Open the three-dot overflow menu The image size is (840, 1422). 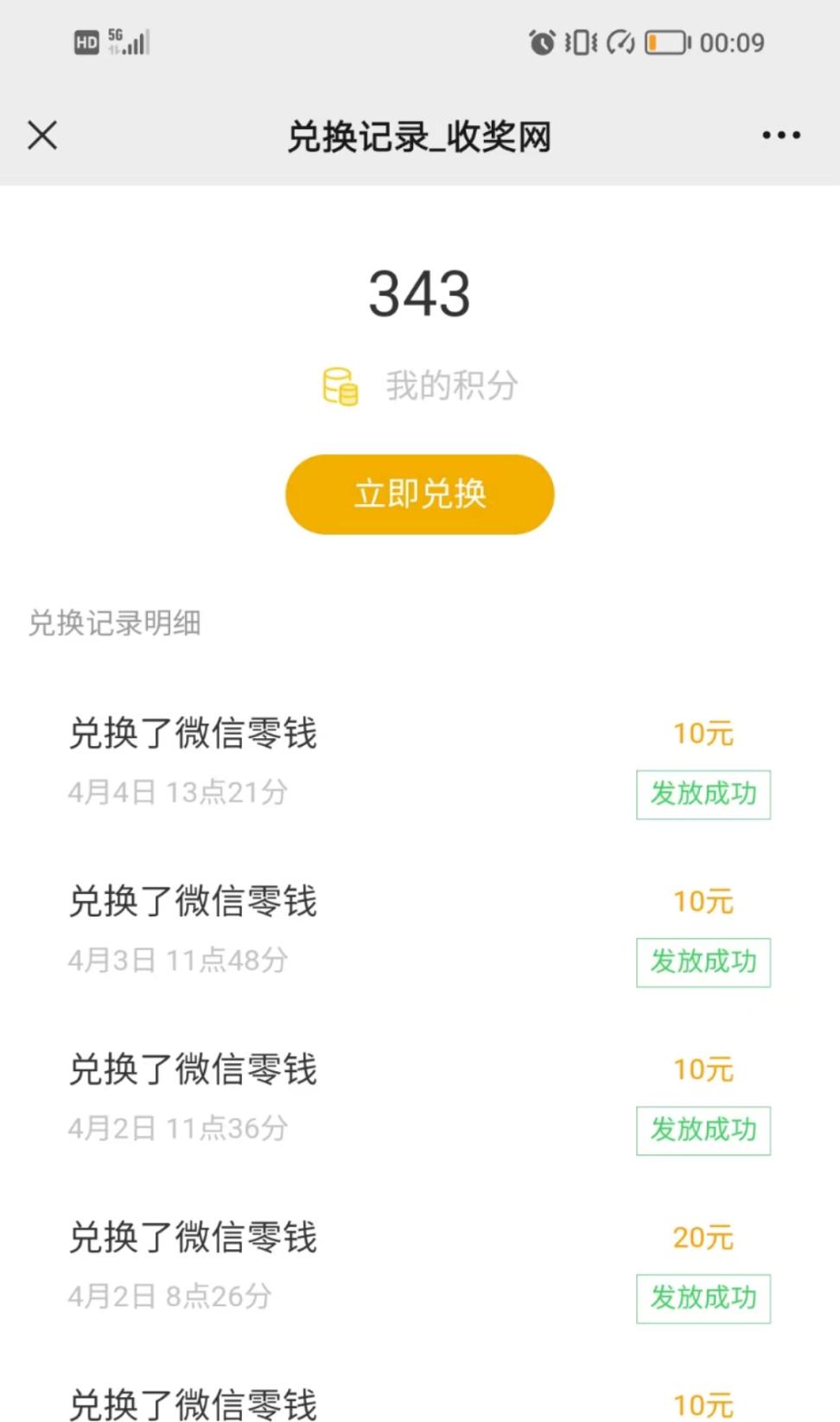pyautogui.click(x=781, y=136)
